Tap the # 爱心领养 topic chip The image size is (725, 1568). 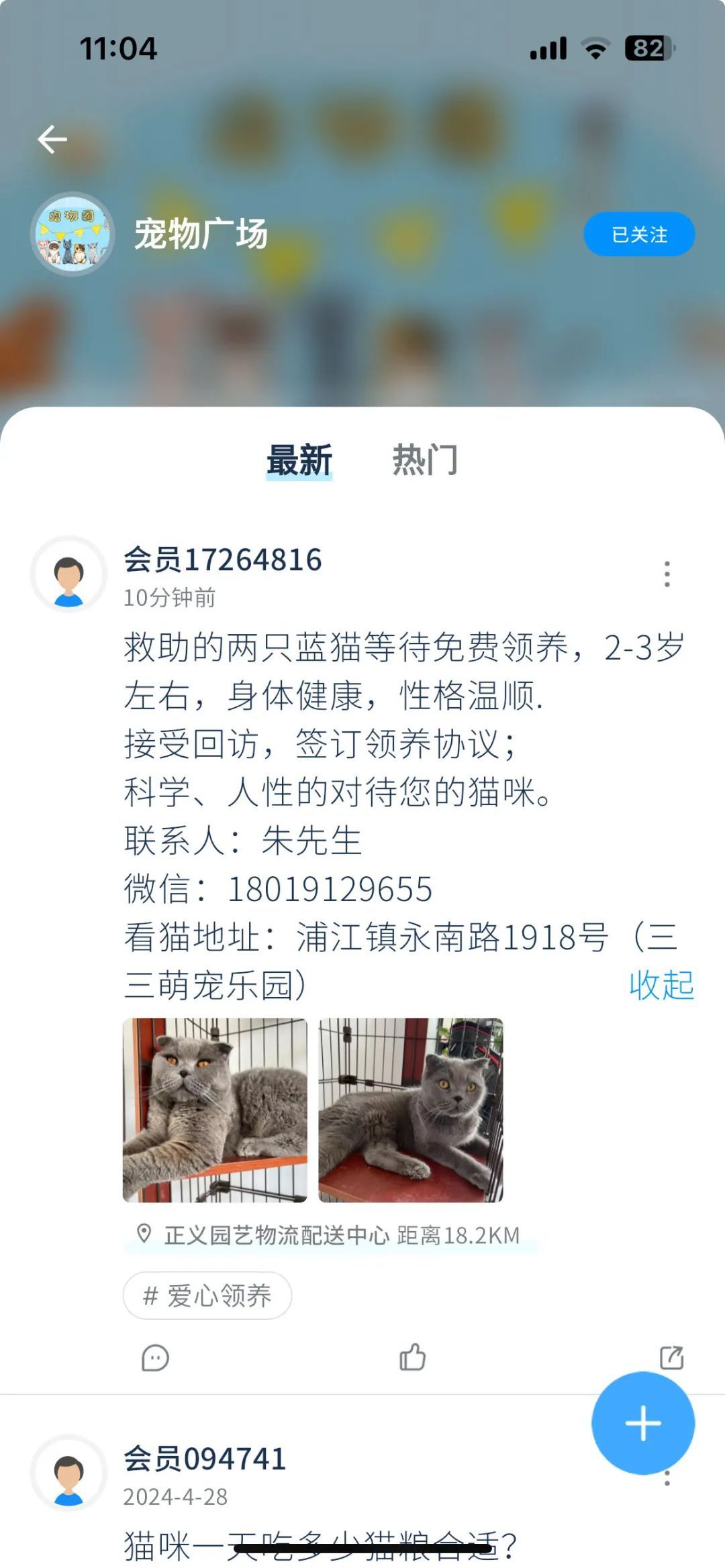207,1296
